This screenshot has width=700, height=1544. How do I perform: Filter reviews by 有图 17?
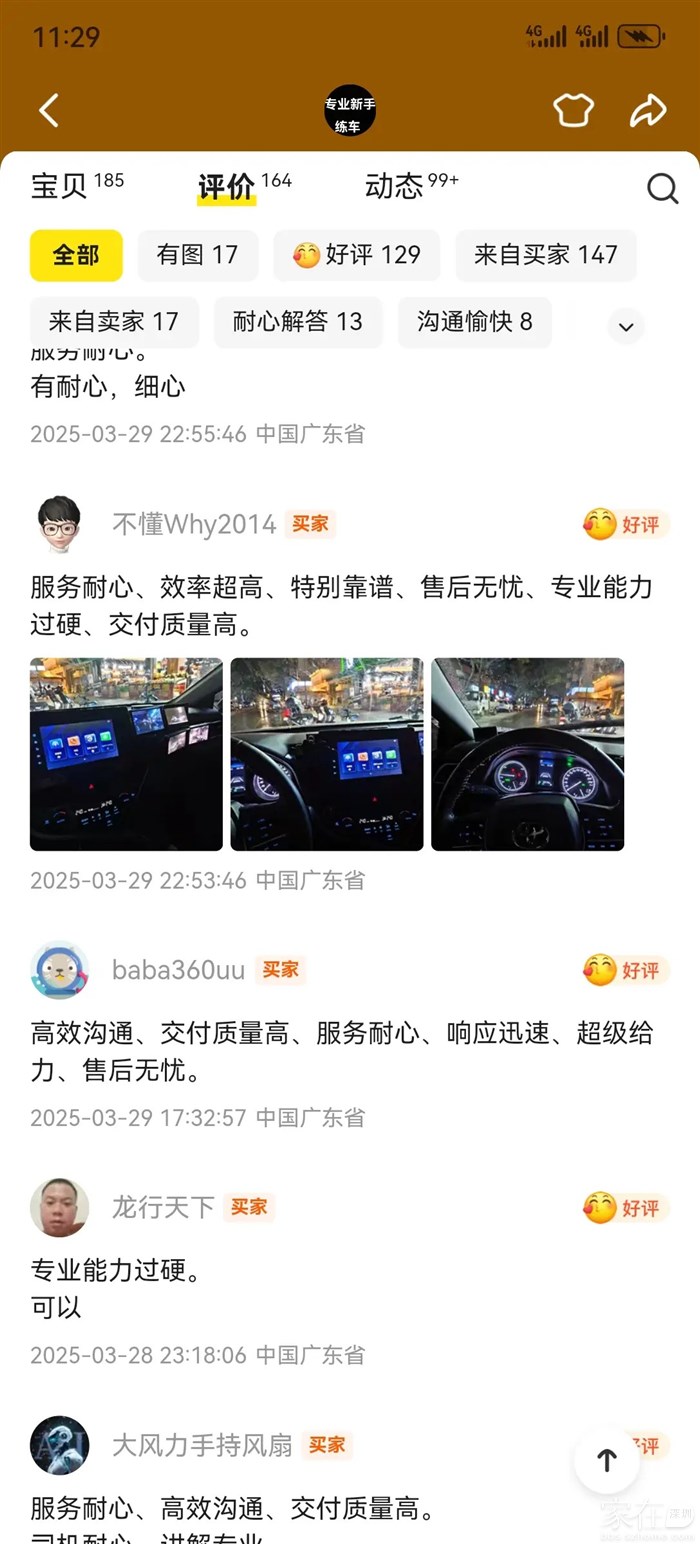[x=197, y=255]
